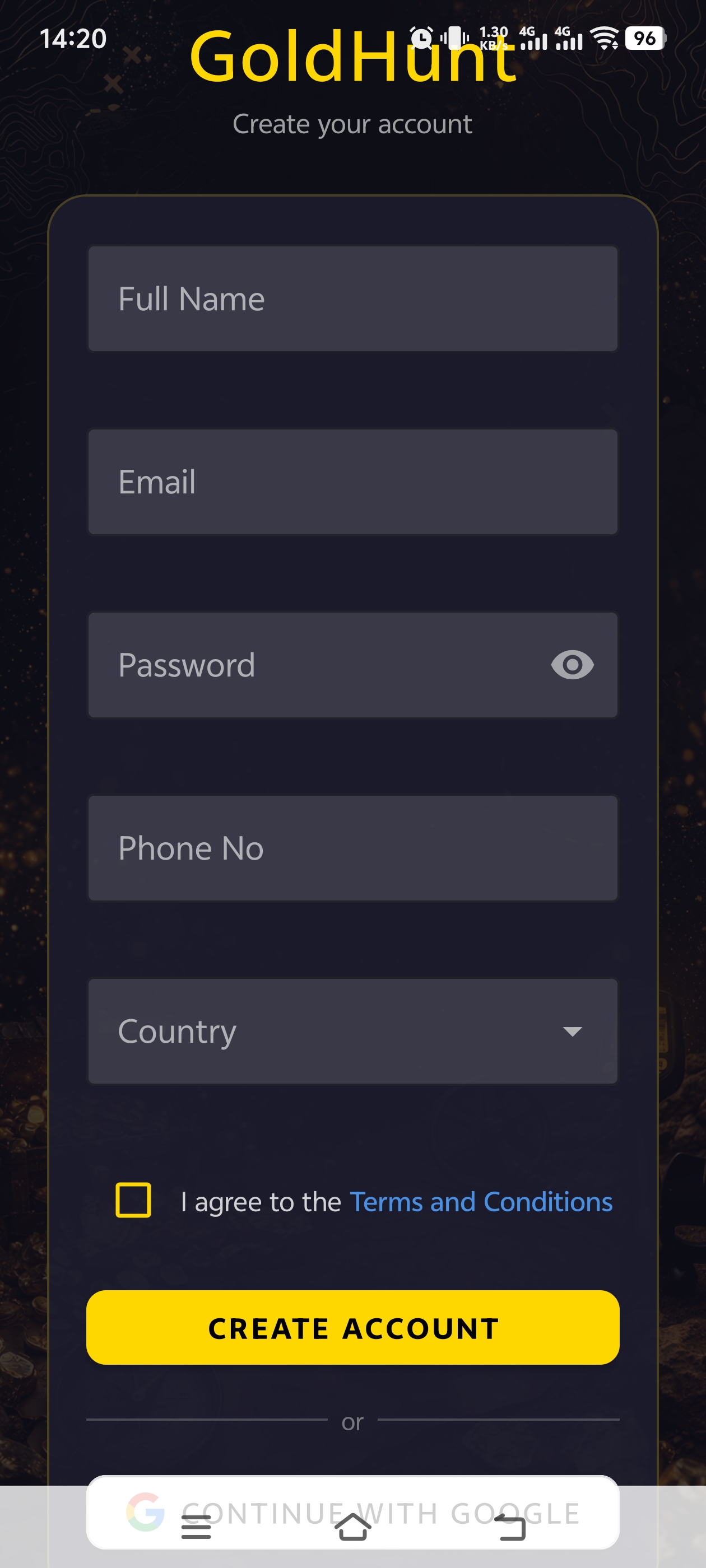Open the Country dropdown
The image size is (706, 1568).
[x=352, y=1031]
